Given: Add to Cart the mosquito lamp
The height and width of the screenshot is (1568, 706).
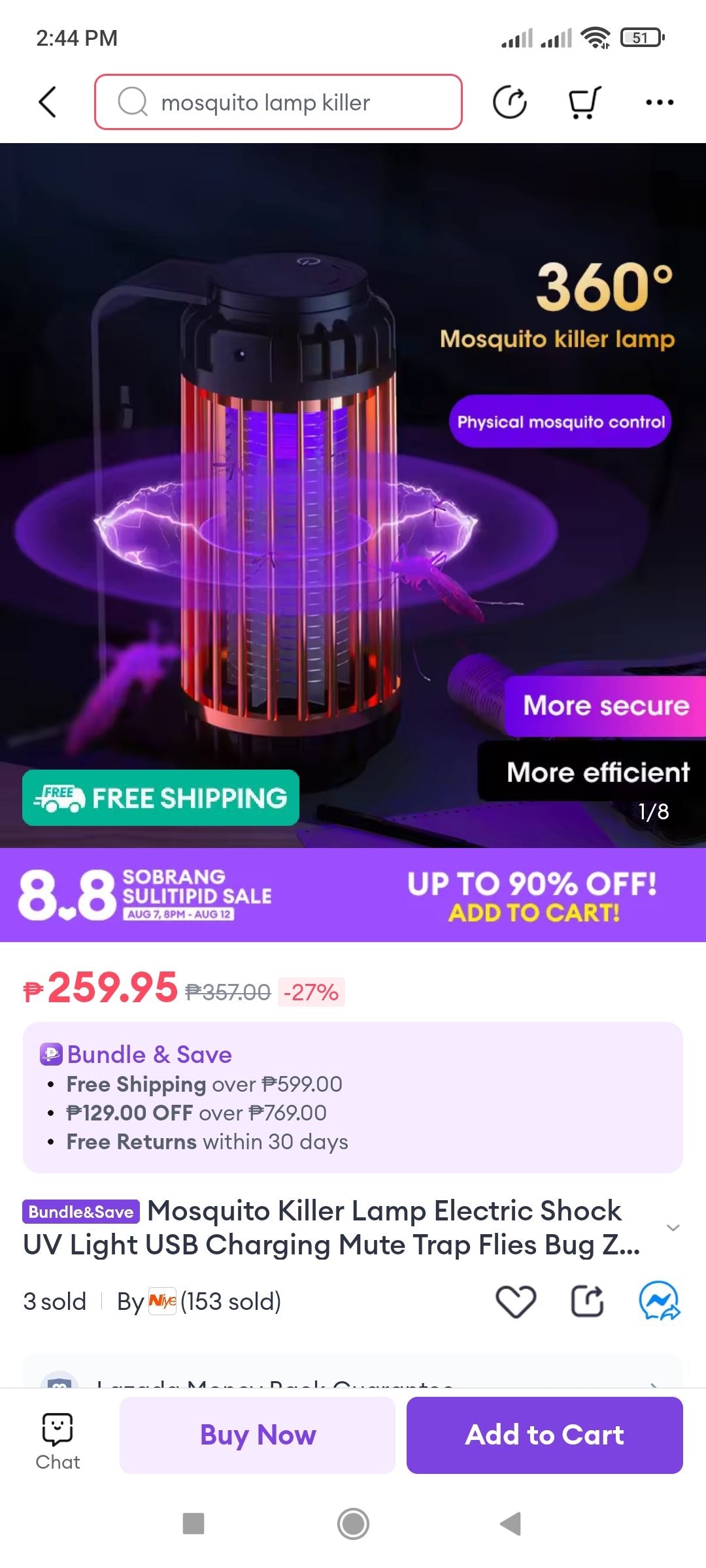Looking at the screenshot, I should (545, 1435).
